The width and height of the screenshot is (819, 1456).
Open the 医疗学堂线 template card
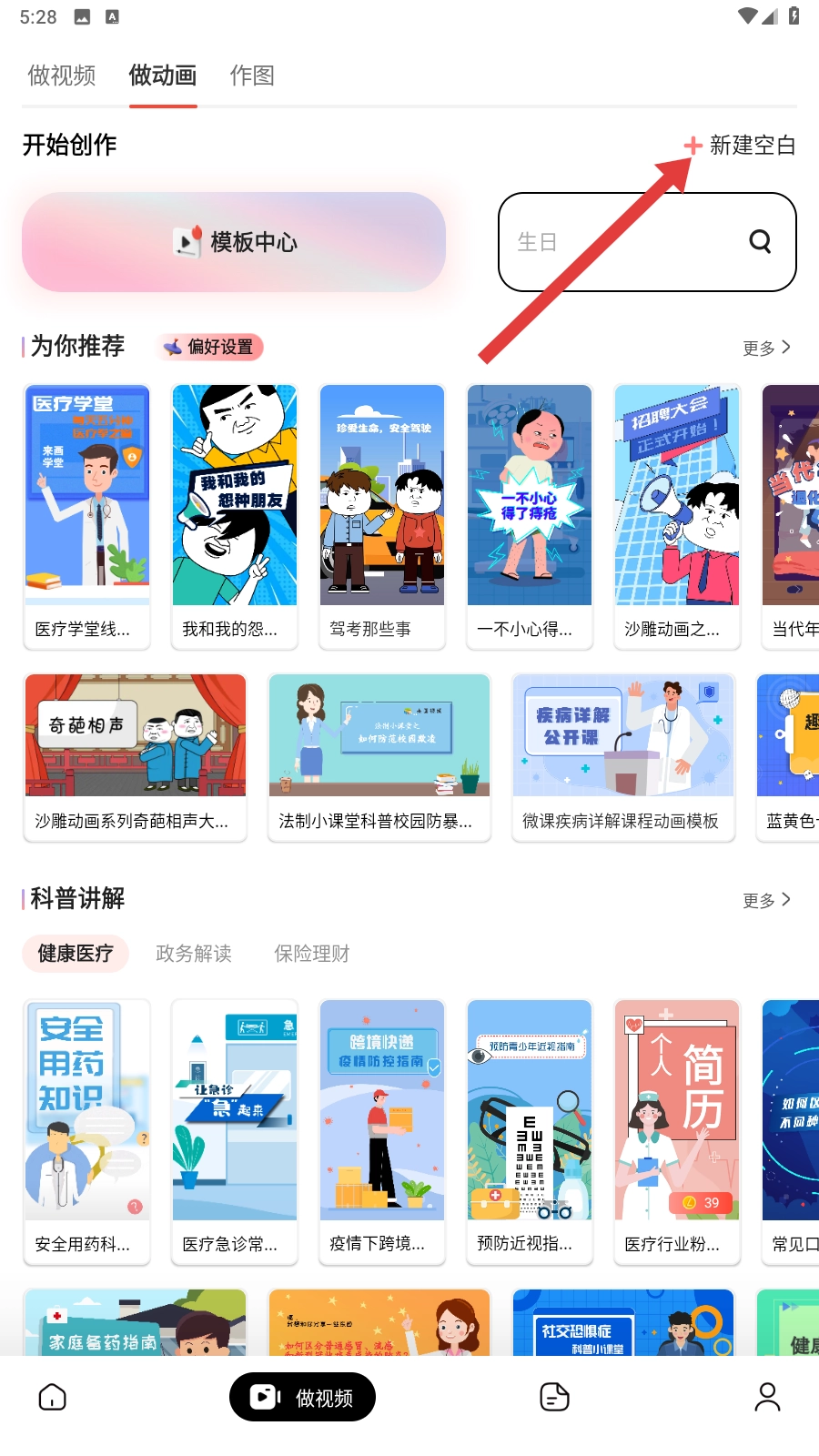coord(87,515)
